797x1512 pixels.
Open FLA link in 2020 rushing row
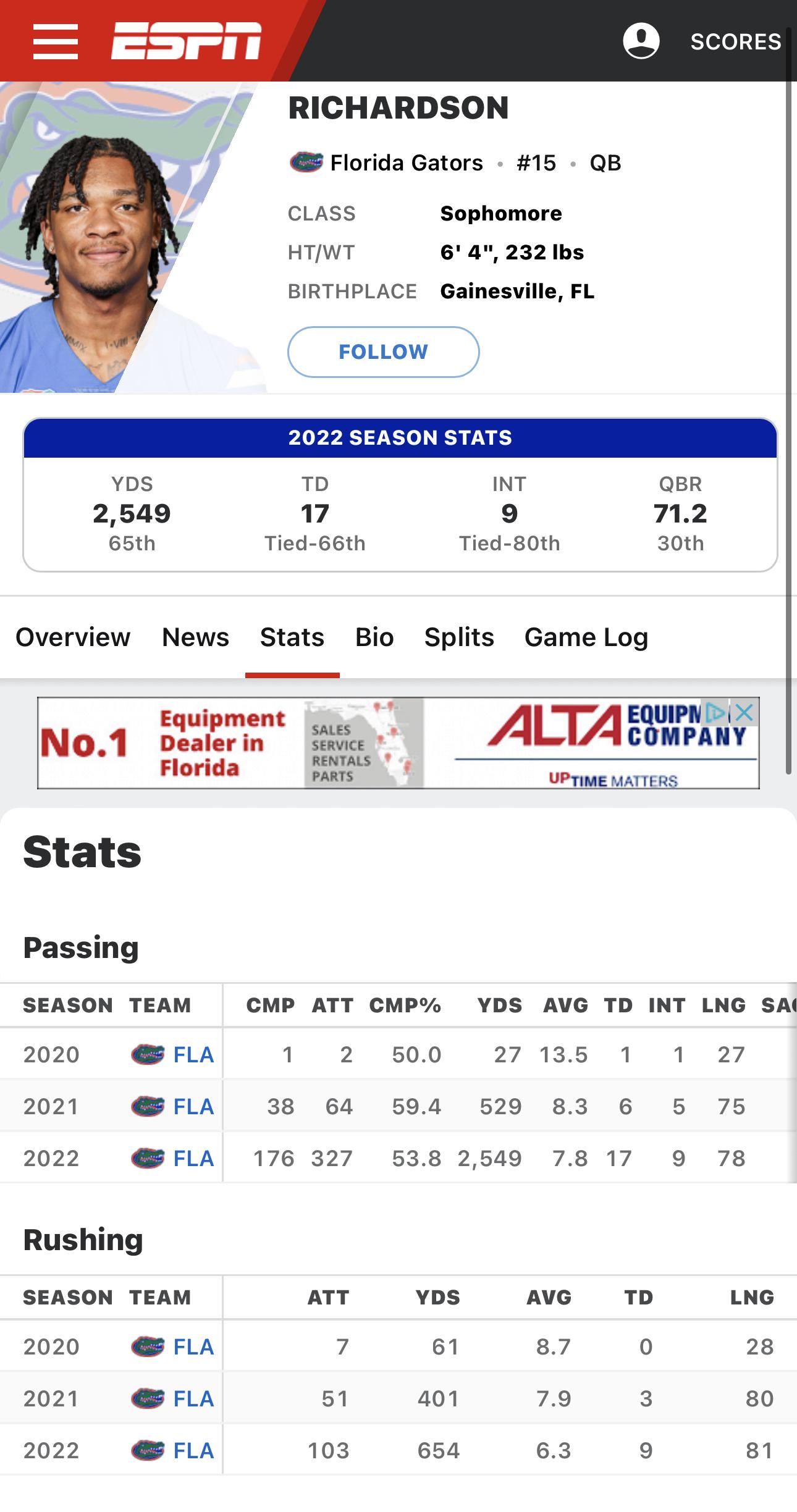point(193,1346)
